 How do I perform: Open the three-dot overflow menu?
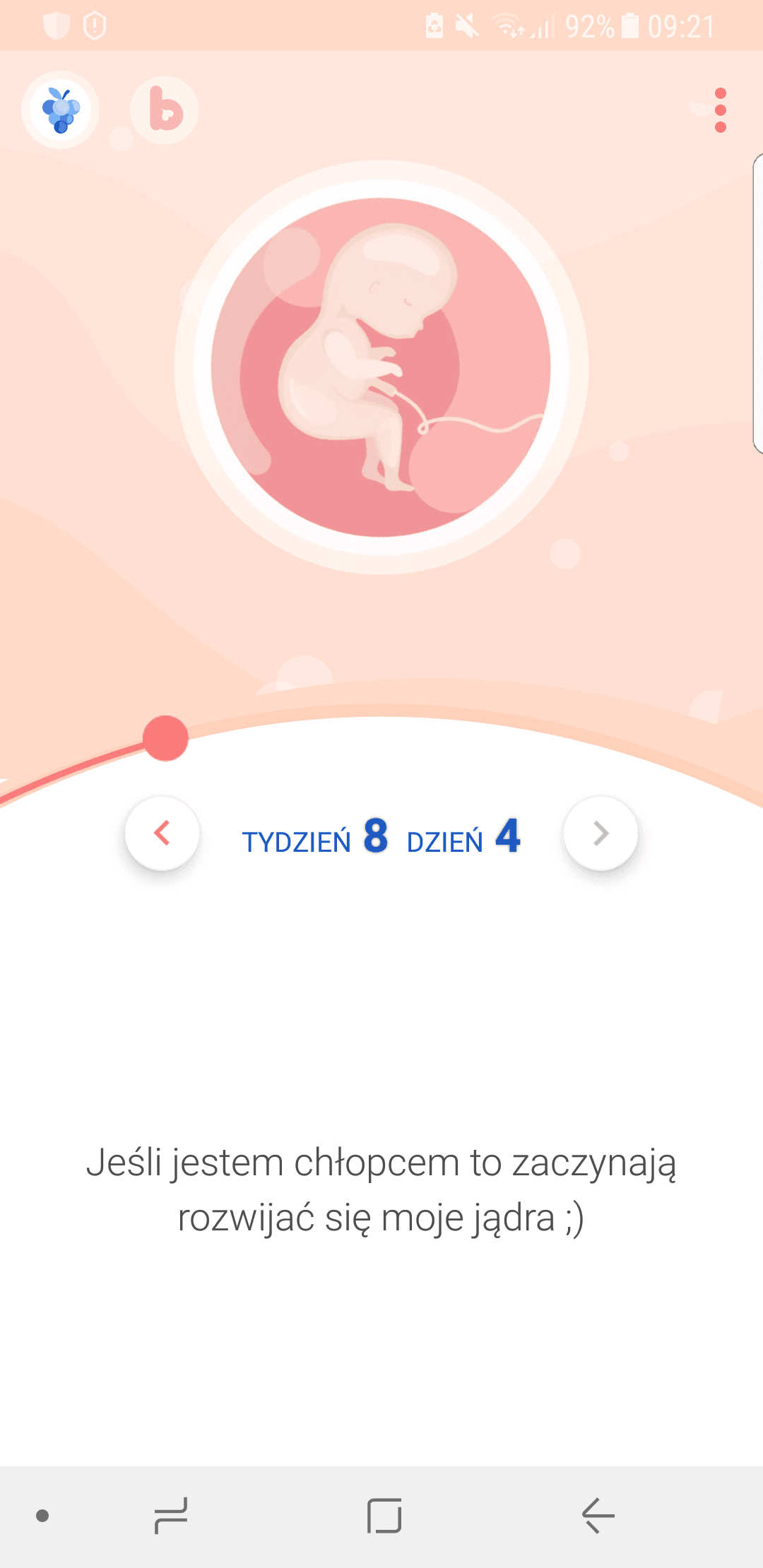[720, 110]
